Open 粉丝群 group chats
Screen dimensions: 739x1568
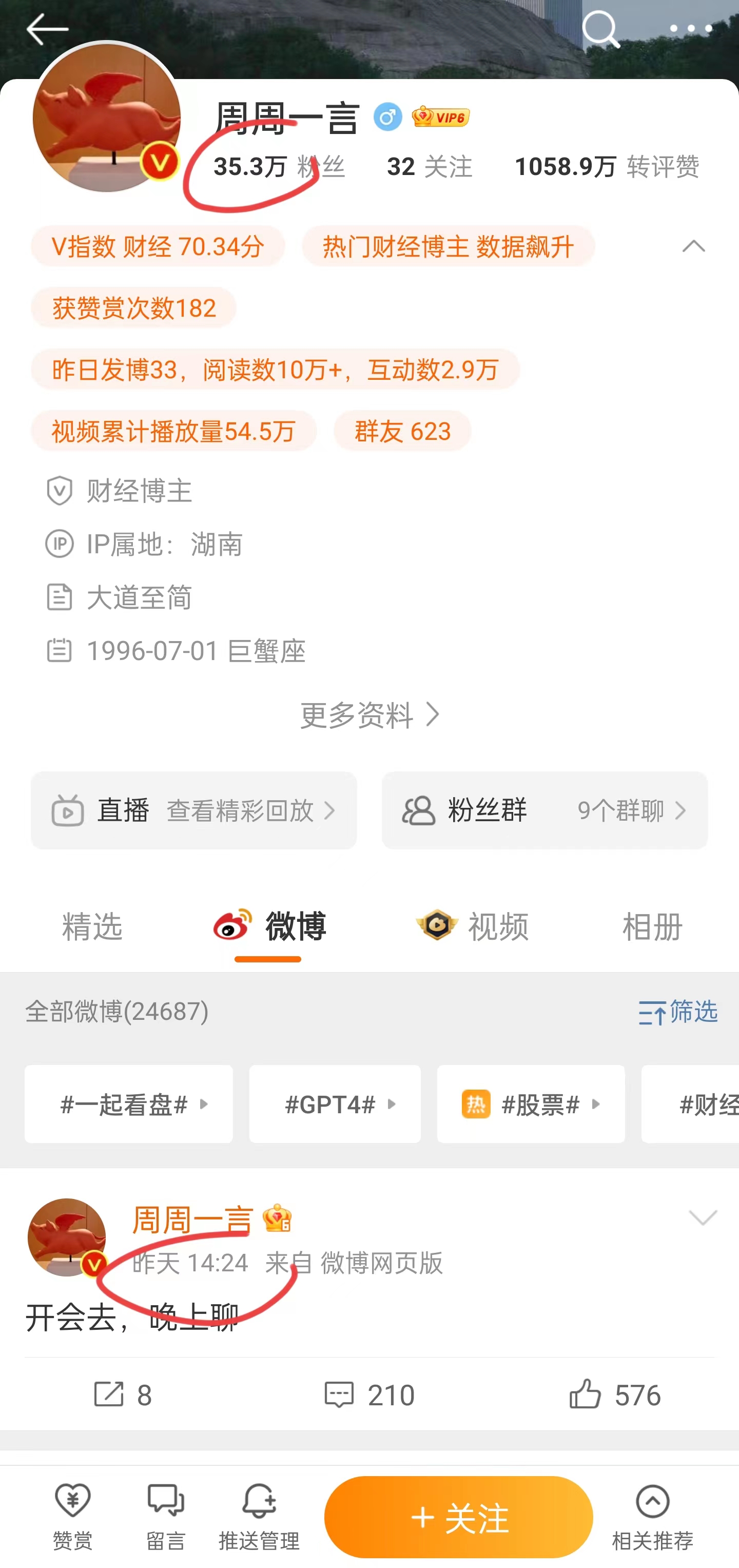[x=544, y=810]
